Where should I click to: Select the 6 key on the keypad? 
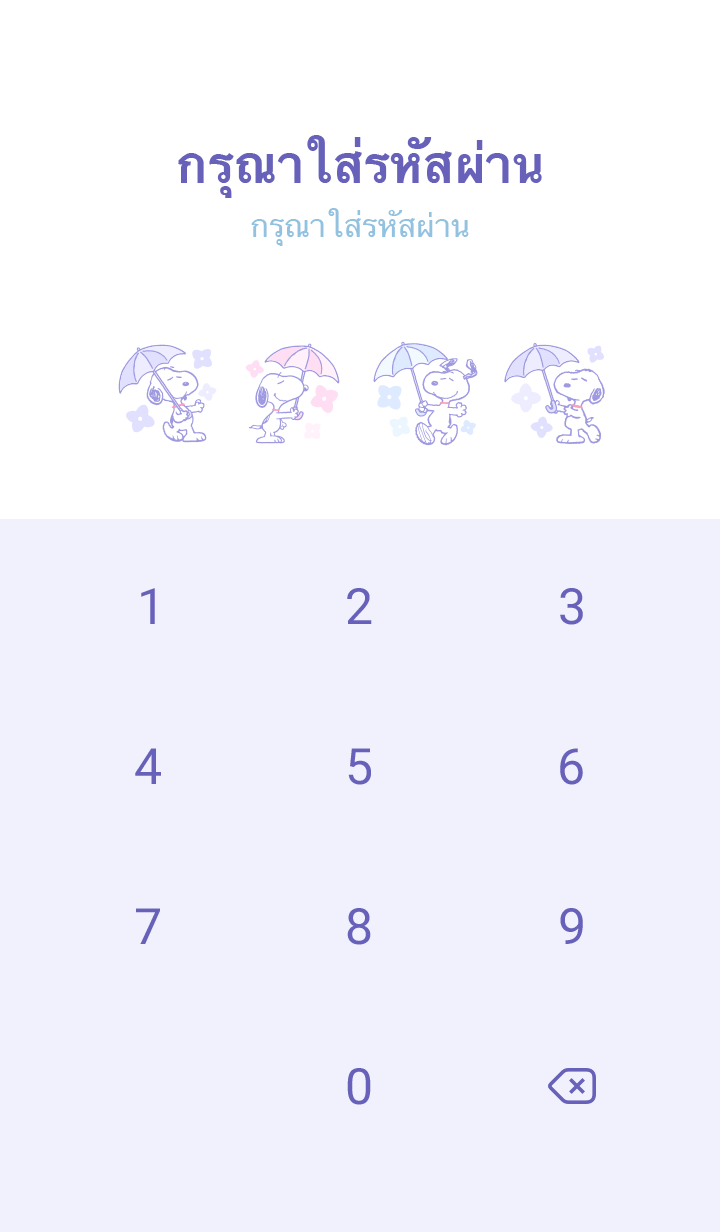(571, 767)
